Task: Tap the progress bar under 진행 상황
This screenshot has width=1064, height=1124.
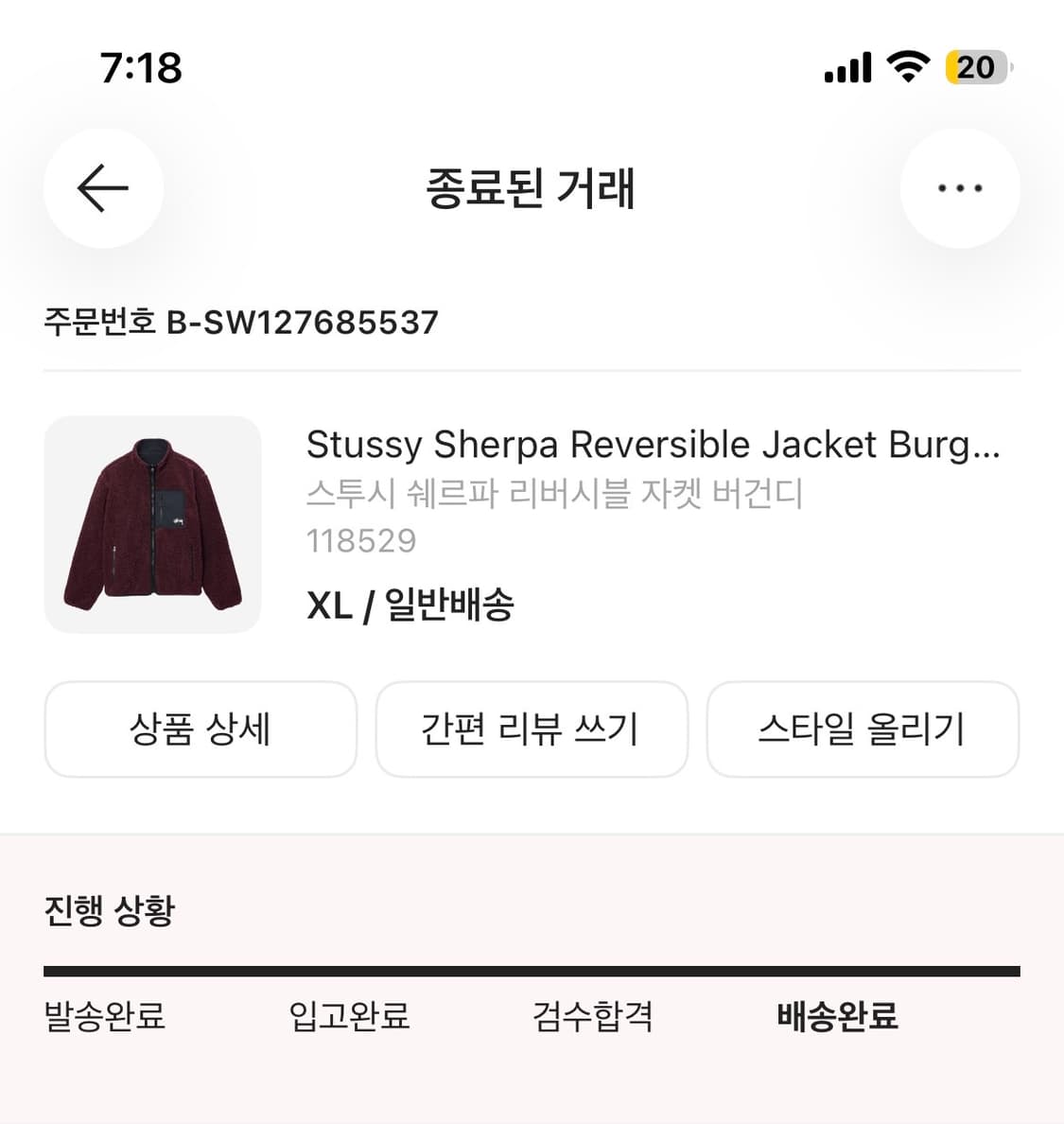Action: coord(532,969)
